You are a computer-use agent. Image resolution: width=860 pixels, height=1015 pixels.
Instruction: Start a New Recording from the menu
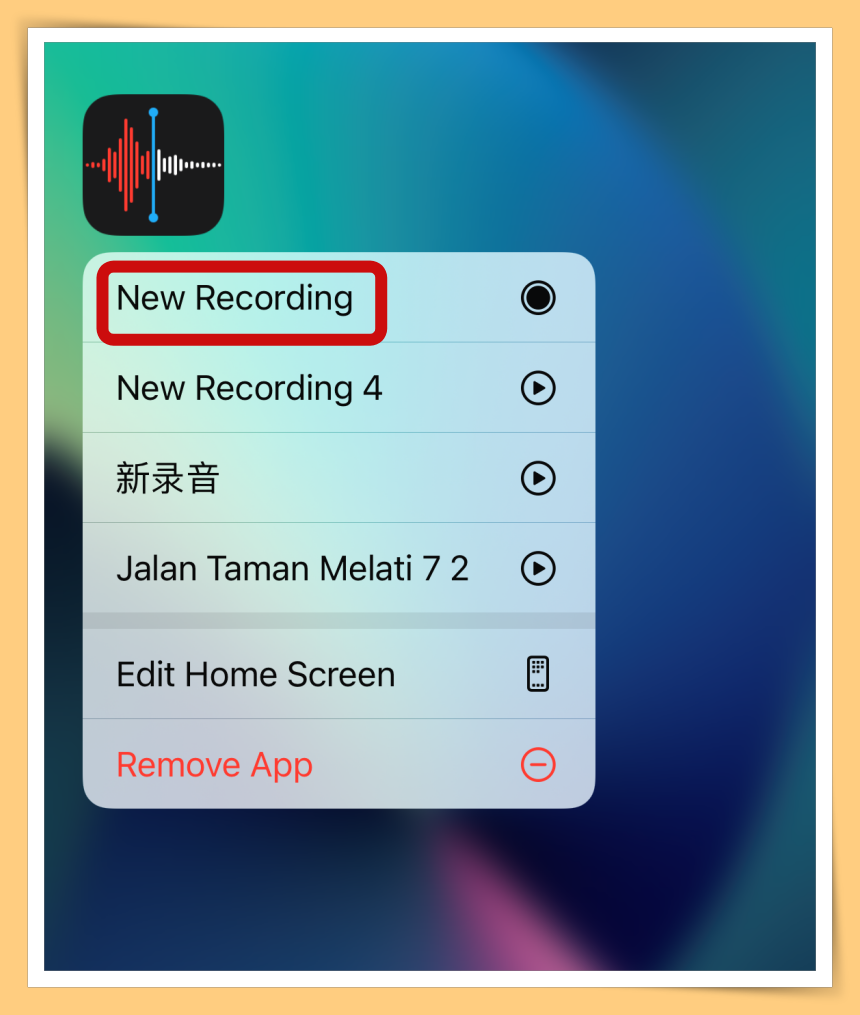236,298
